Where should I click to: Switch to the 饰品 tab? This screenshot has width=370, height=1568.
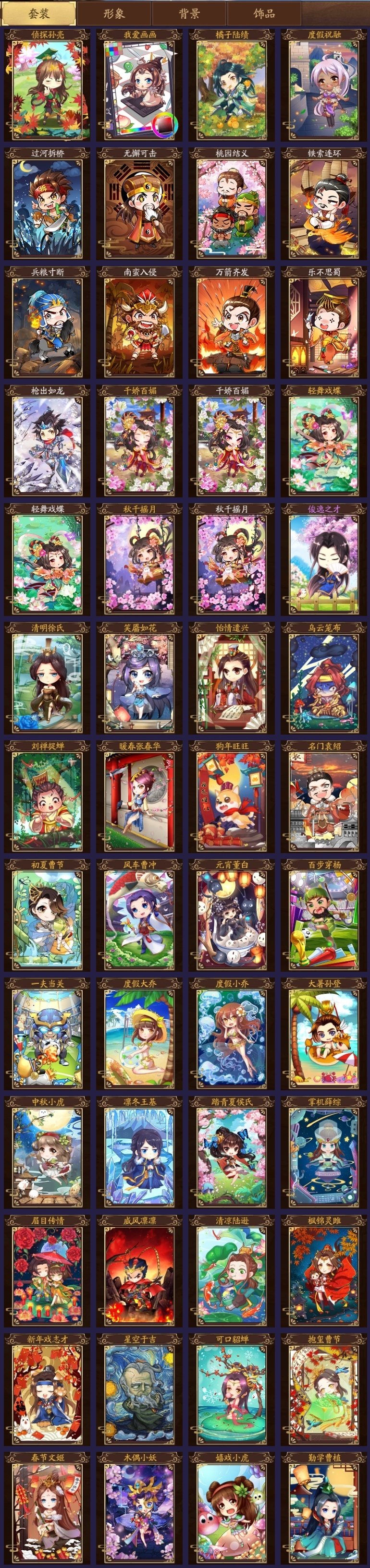[264, 13]
